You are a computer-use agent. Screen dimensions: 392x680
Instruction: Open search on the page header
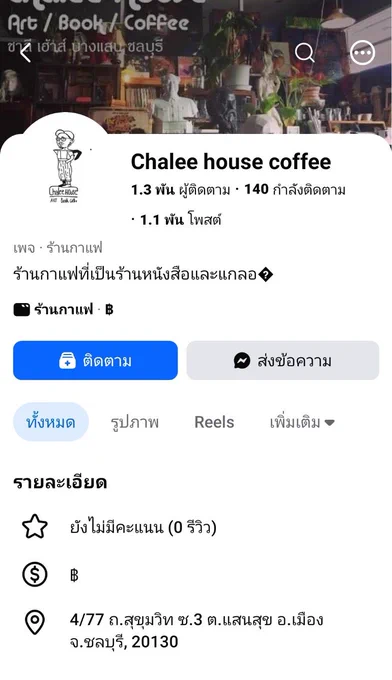[x=304, y=53]
